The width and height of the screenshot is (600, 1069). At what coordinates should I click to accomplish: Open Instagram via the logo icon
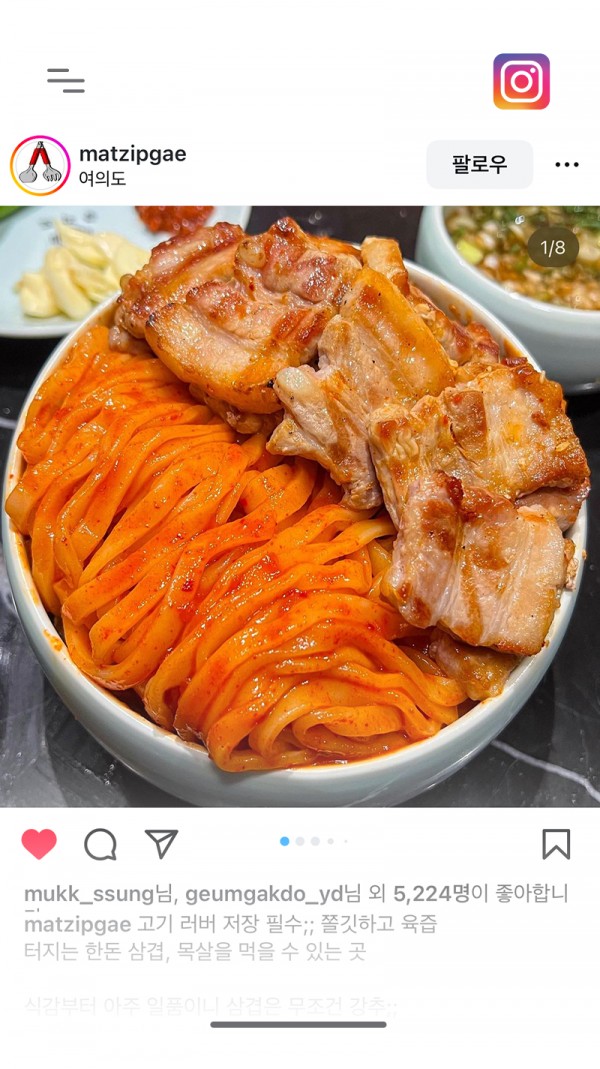(x=521, y=81)
